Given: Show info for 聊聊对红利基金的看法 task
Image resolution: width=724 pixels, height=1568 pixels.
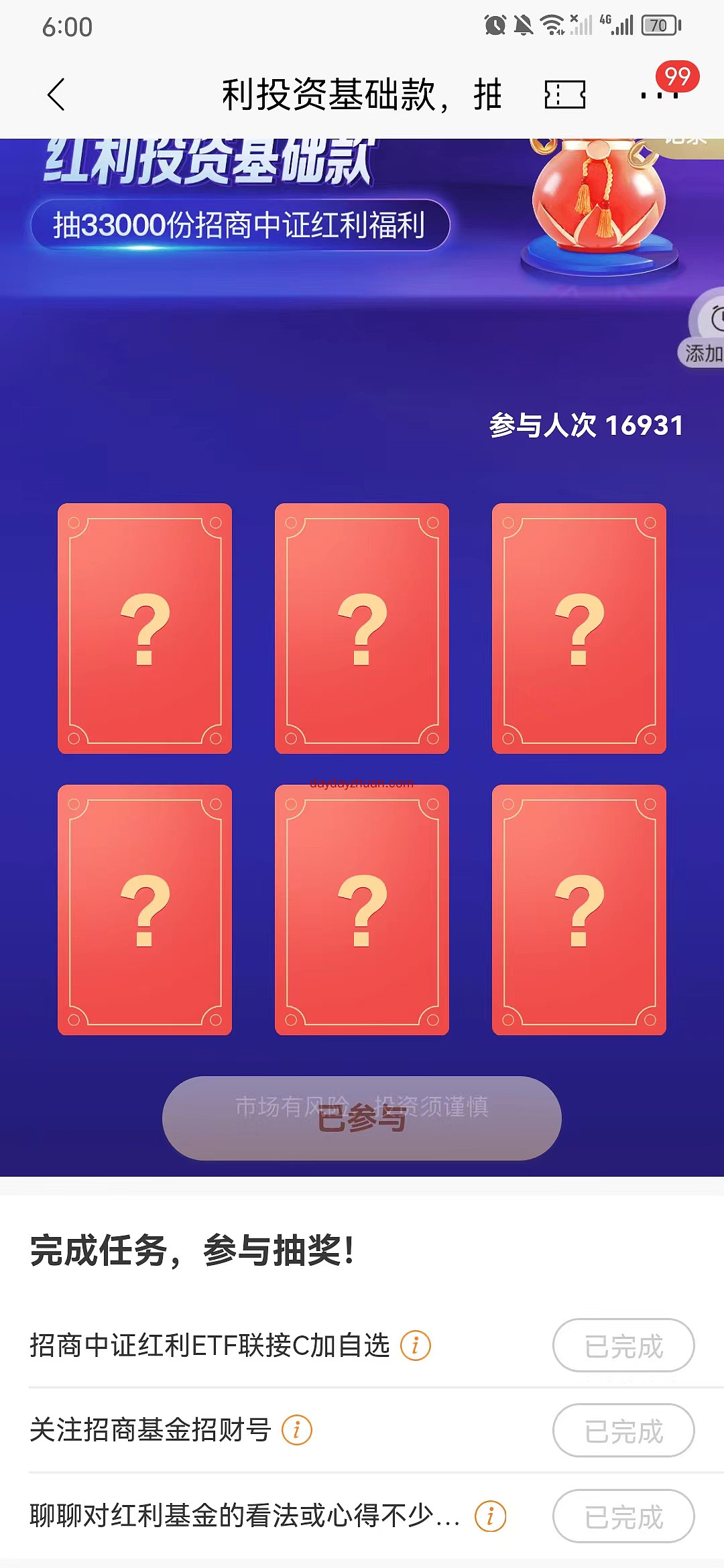Looking at the screenshot, I should point(490,1516).
